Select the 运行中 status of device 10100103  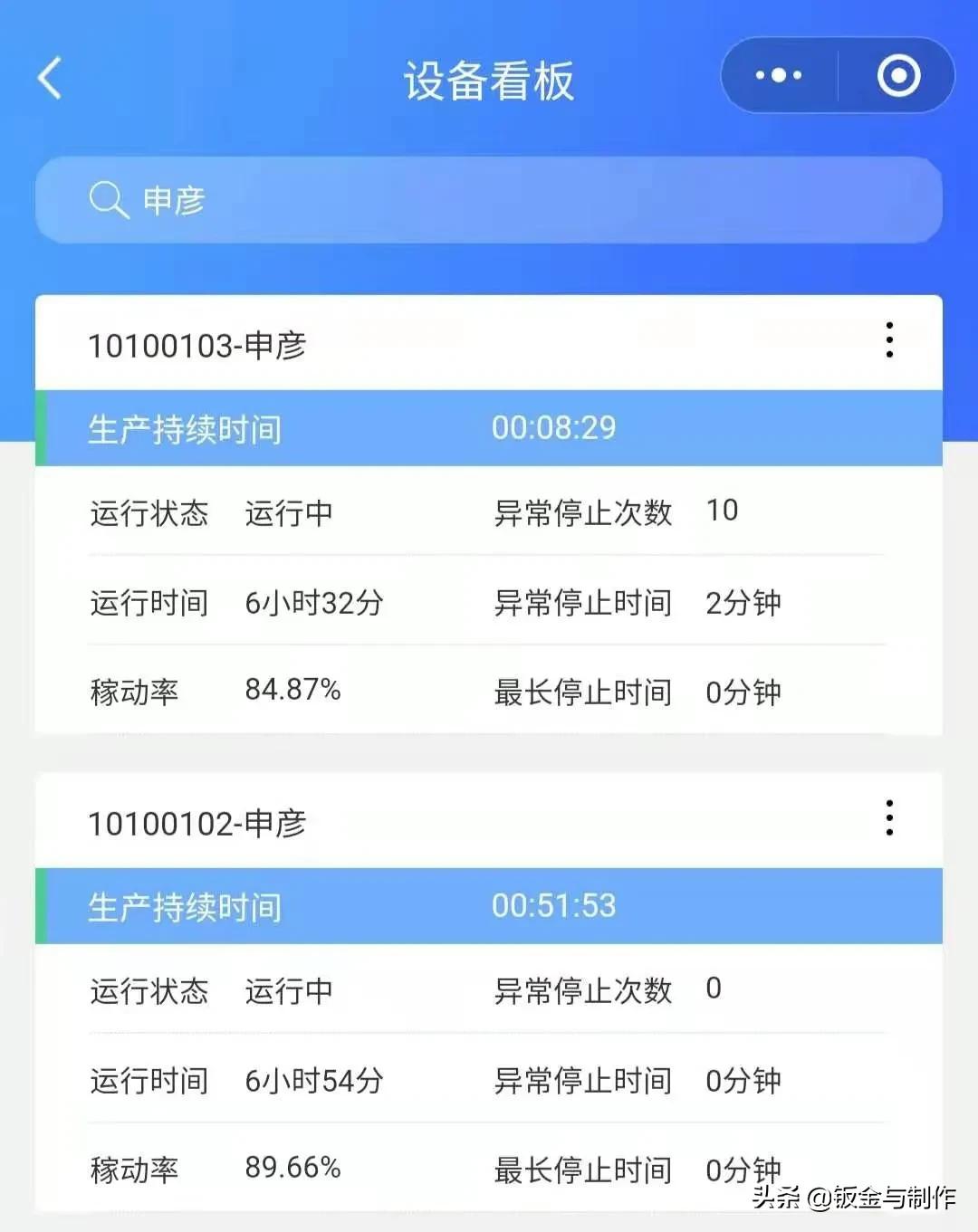coord(288,513)
